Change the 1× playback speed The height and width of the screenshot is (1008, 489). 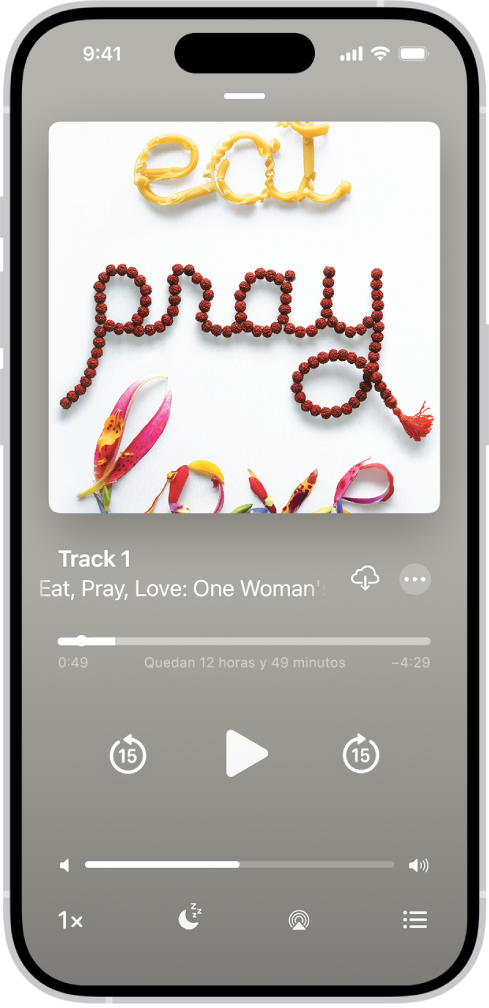click(71, 921)
